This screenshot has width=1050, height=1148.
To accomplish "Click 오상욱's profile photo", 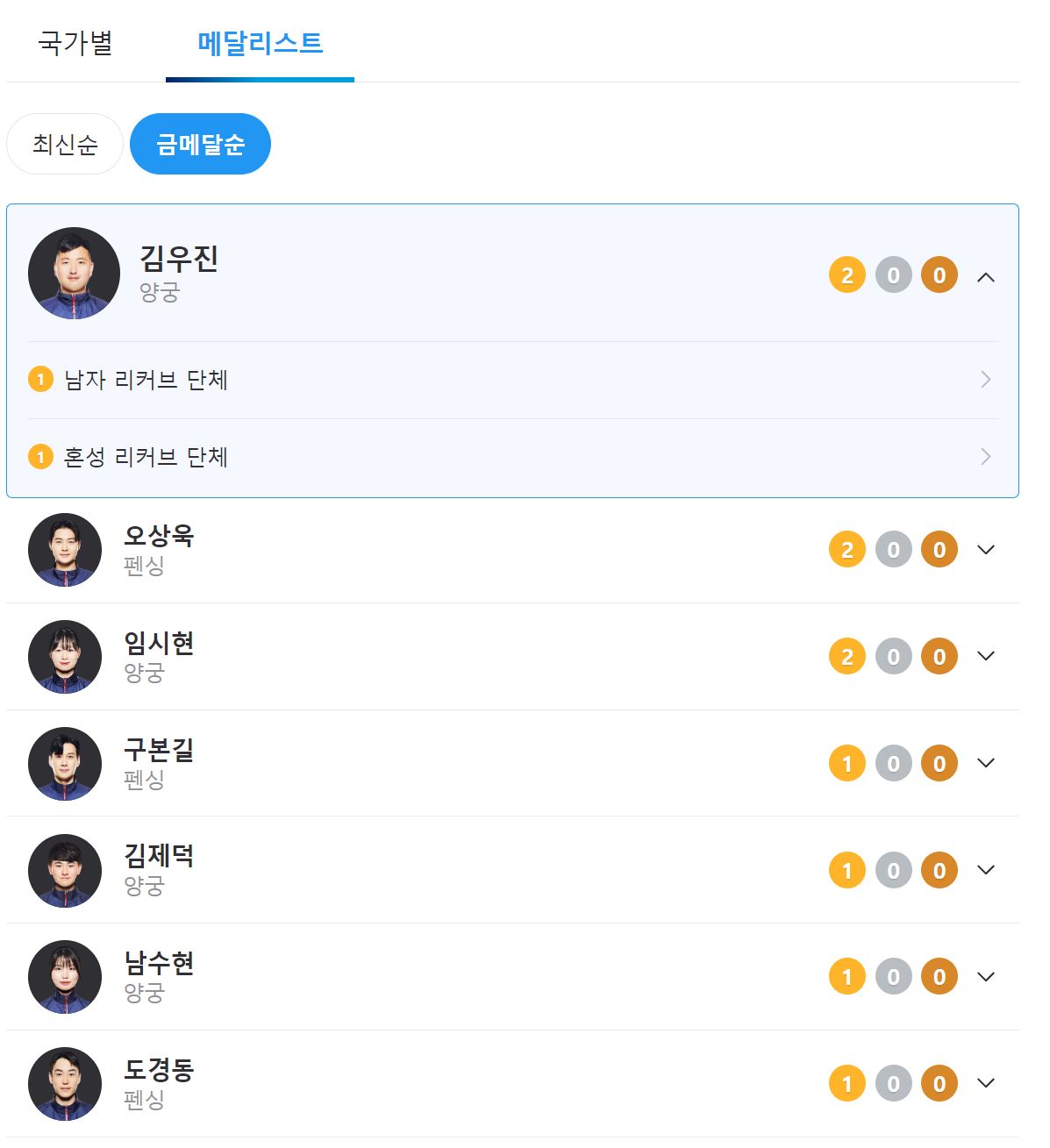I will tap(66, 551).
